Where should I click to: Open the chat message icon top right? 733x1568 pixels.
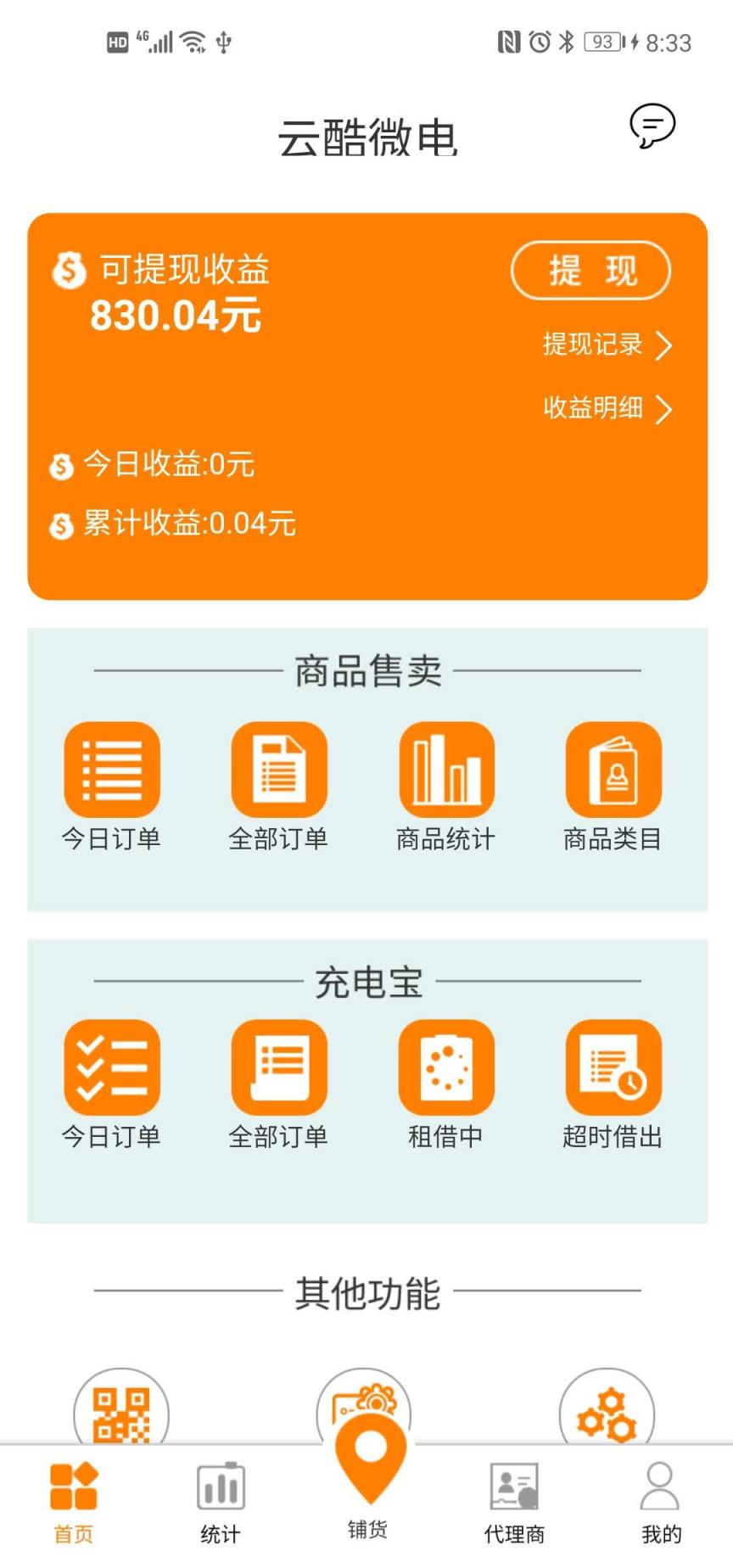pos(652,127)
